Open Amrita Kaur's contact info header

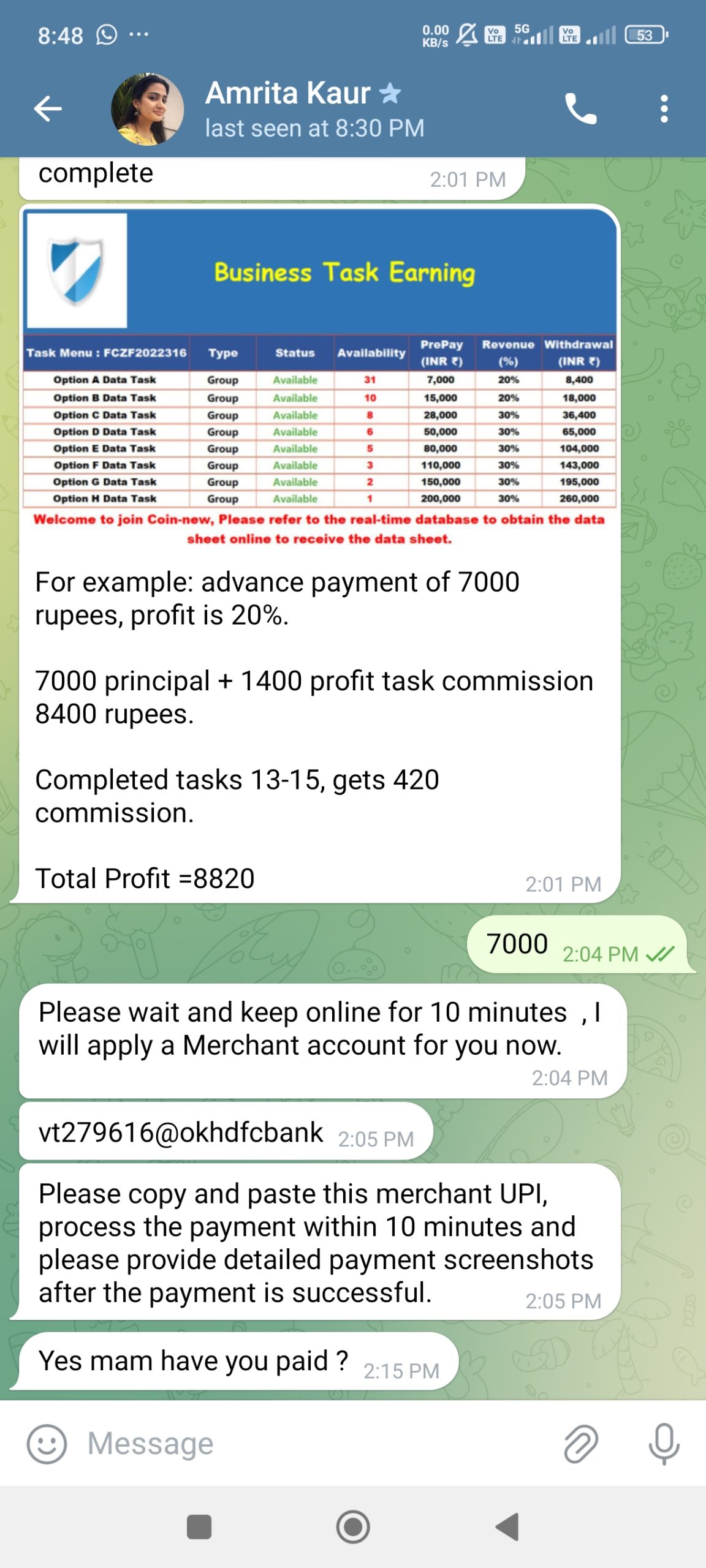pyautogui.click(x=314, y=110)
